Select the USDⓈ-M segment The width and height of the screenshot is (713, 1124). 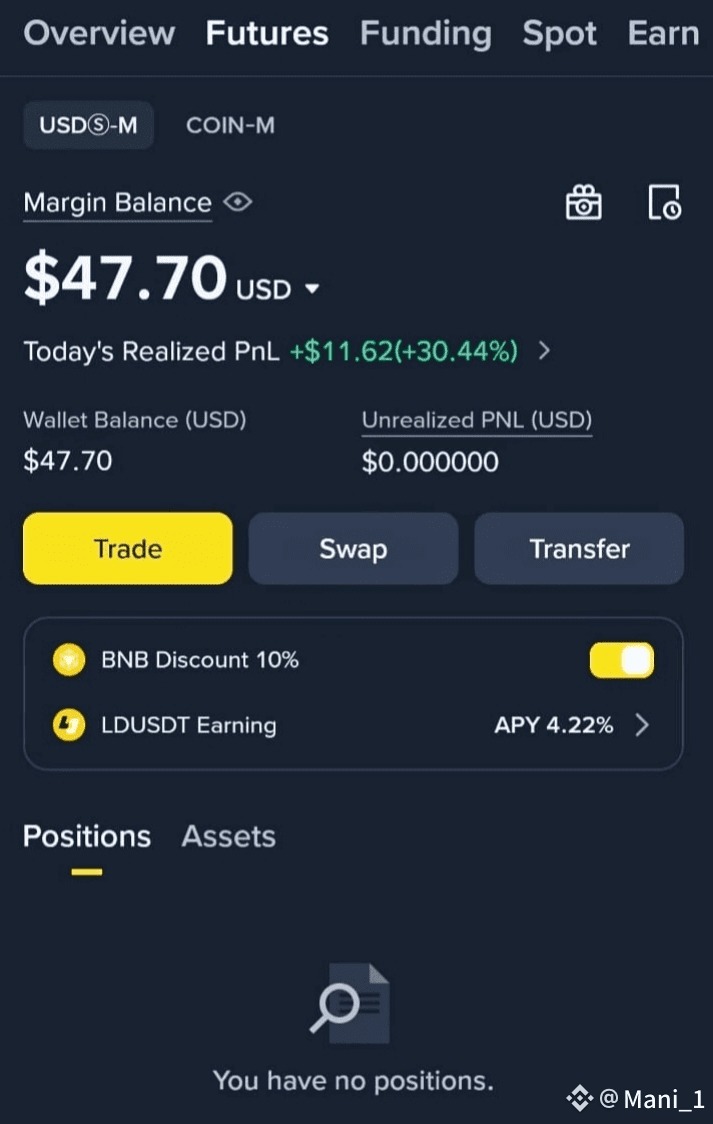click(88, 125)
